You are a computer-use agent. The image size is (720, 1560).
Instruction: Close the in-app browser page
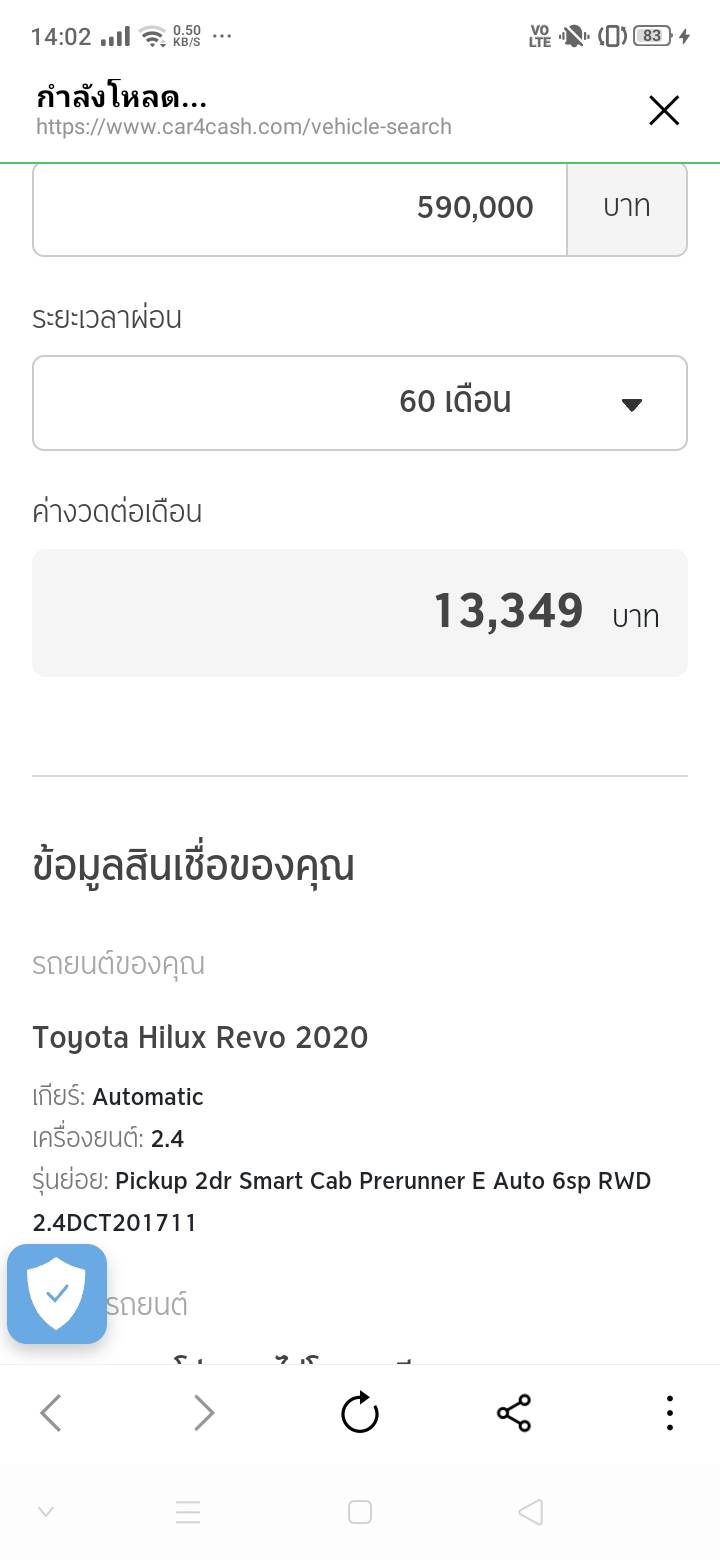click(664, 111)
